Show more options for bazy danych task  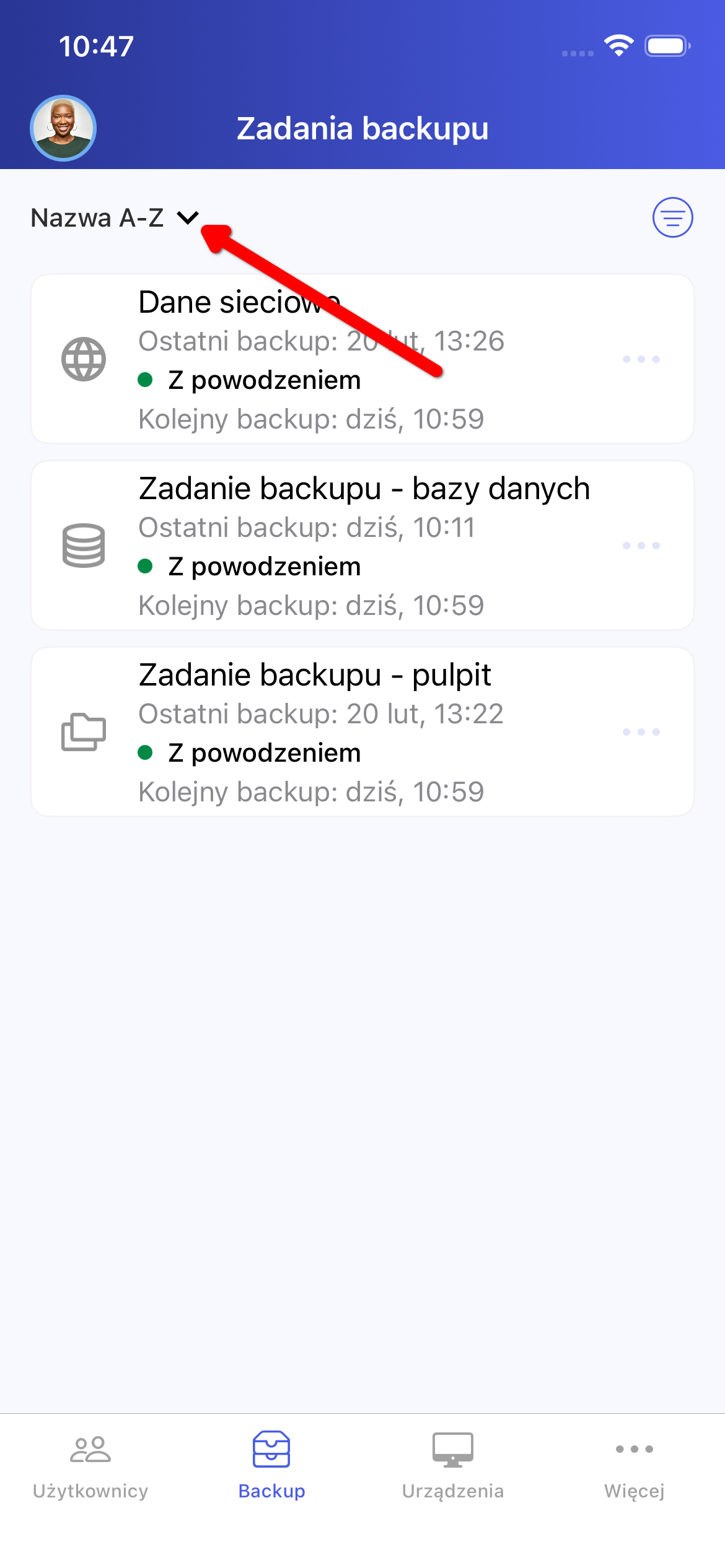pos(641,546)
